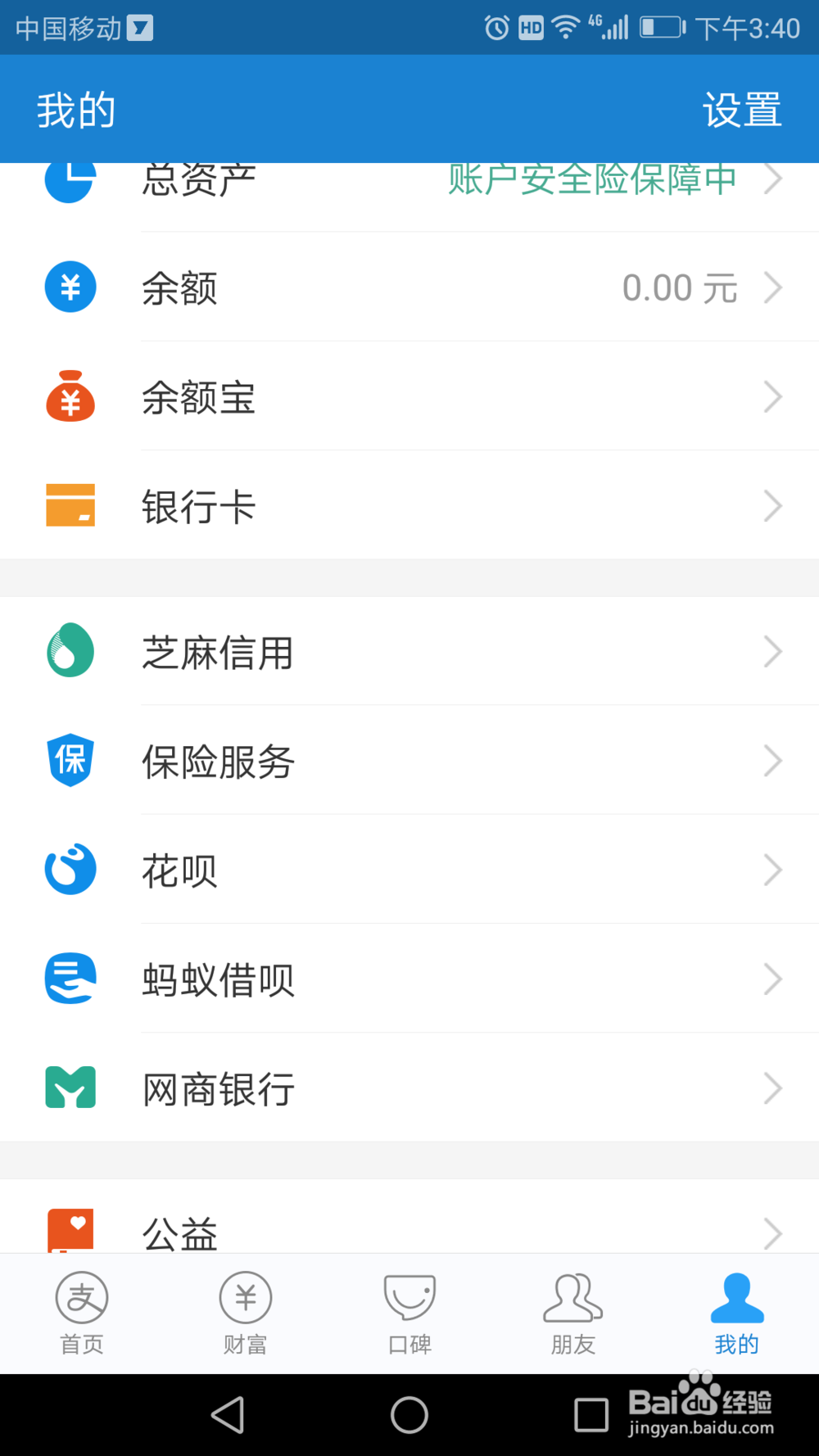Select the 花呗 icon
Image resolution: width=819 pixels, height=1456 pixels.
(x=70, y=870)
